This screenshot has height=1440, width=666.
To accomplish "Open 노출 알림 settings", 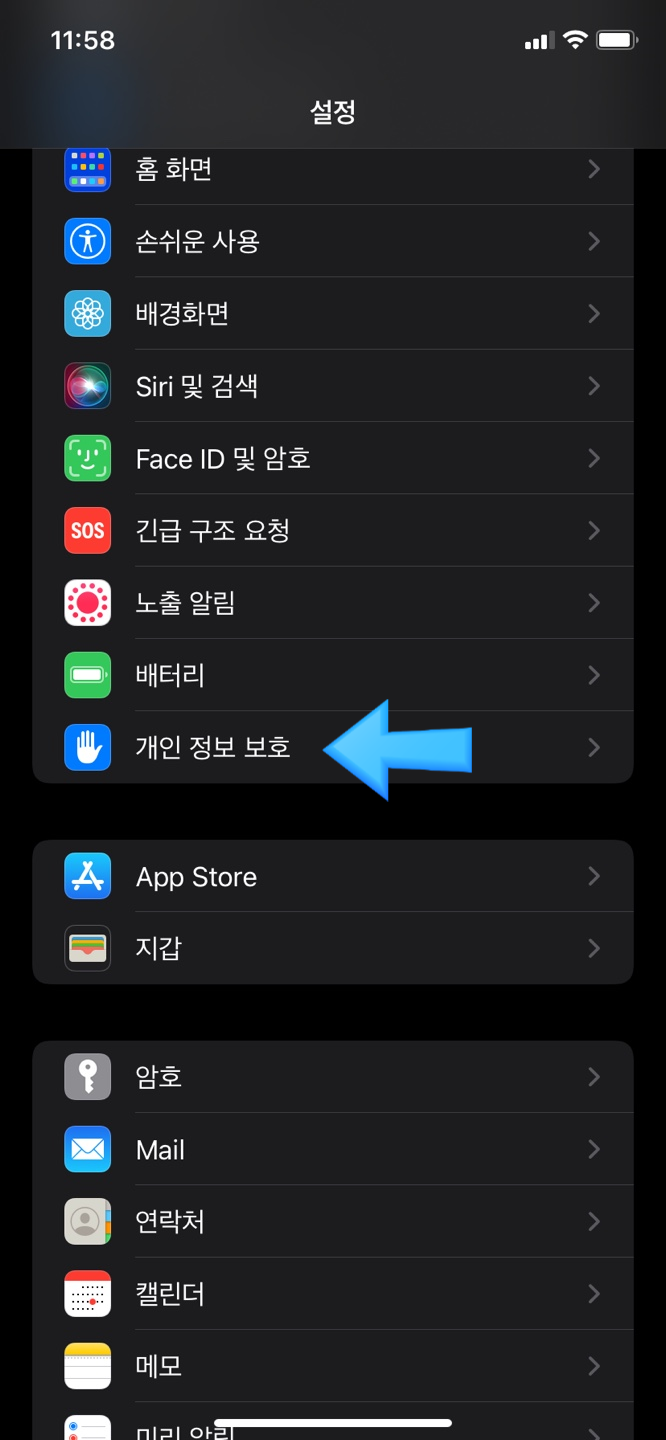I will point(333,603).
